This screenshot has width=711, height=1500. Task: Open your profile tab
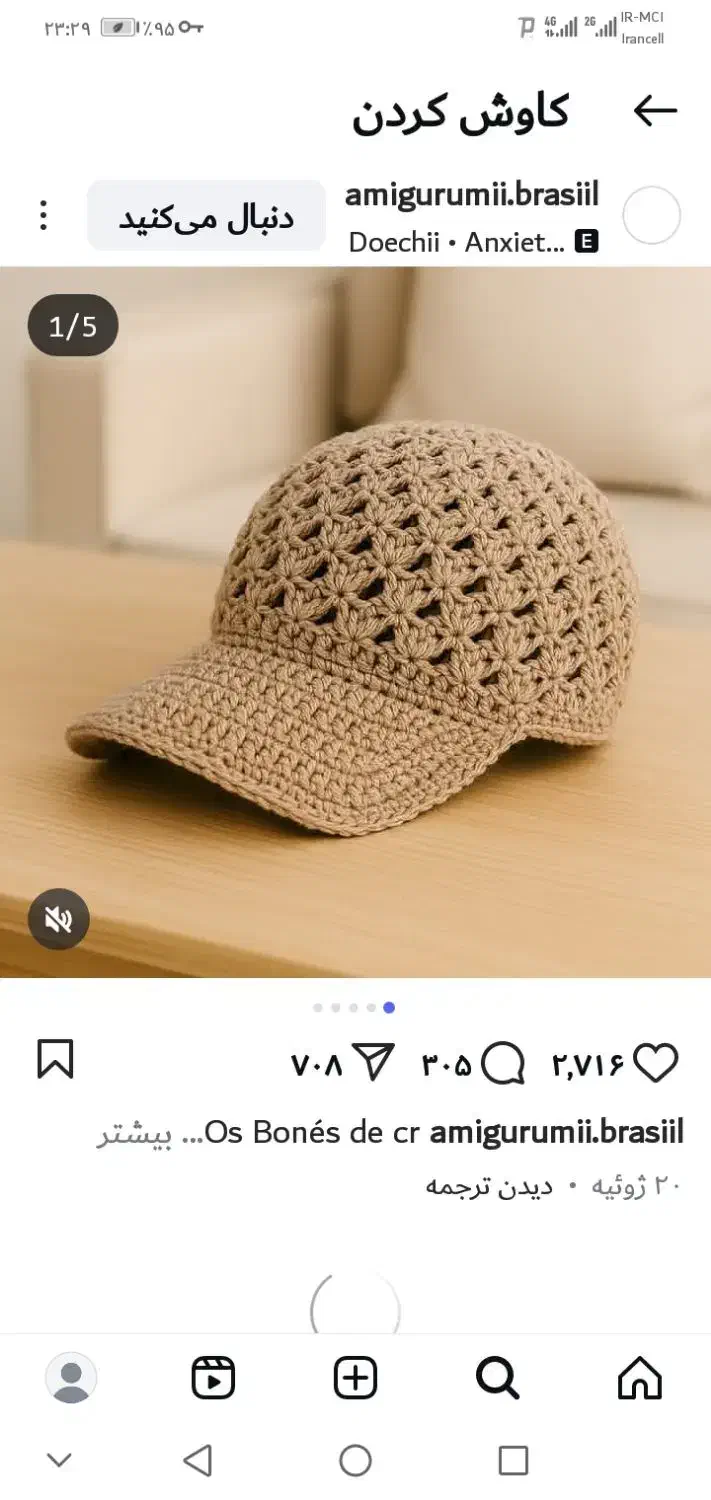tap(71, 1378)
